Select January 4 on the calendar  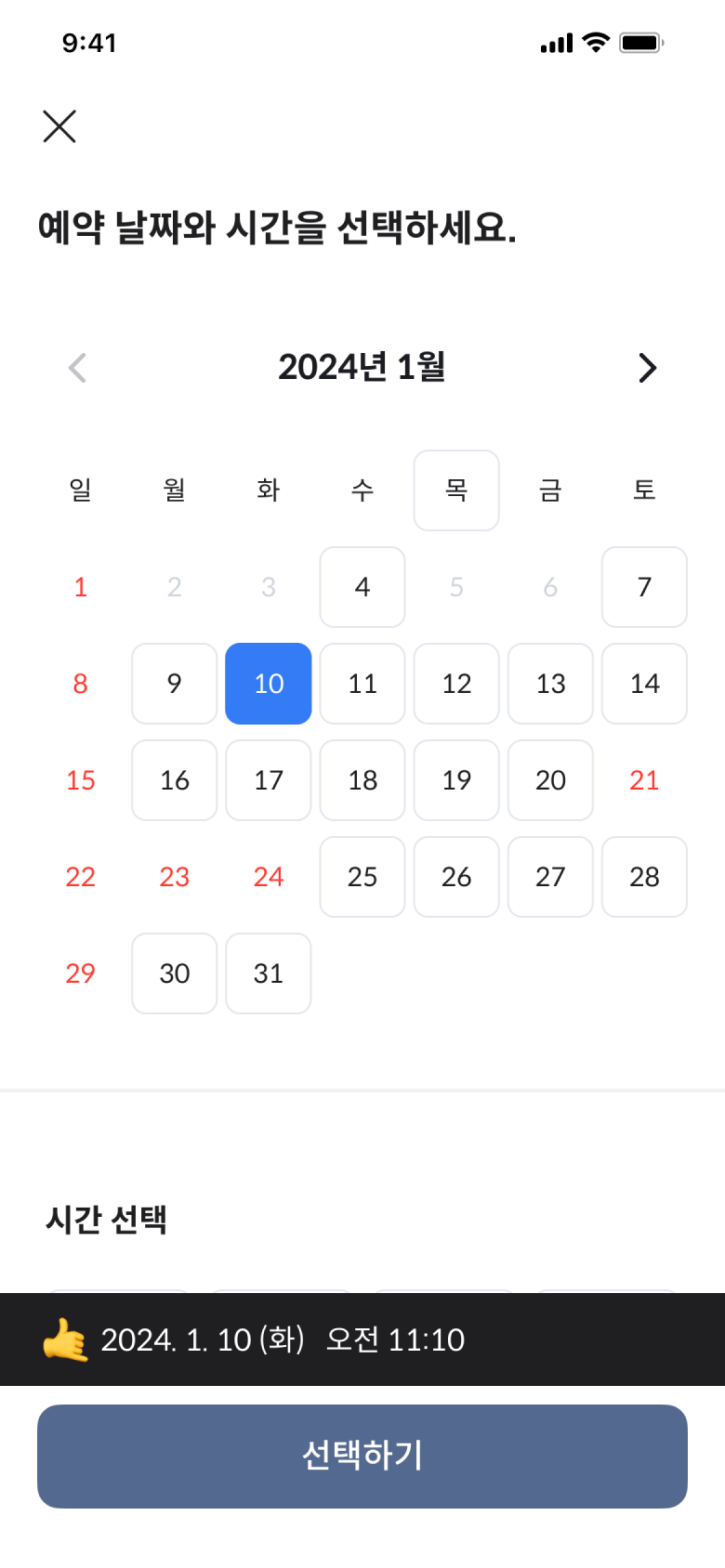[x=362, y=587]
